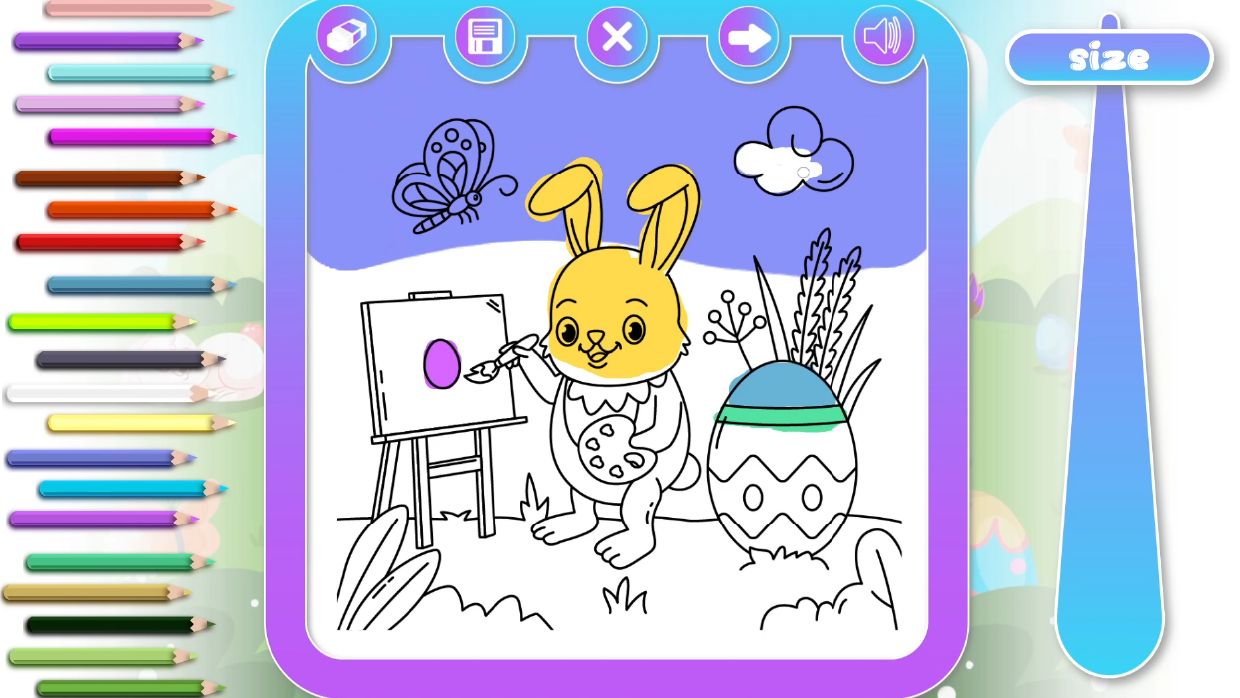Choose the brown pencil
This screenshot has height=698, width=1240.
point(100,179)
